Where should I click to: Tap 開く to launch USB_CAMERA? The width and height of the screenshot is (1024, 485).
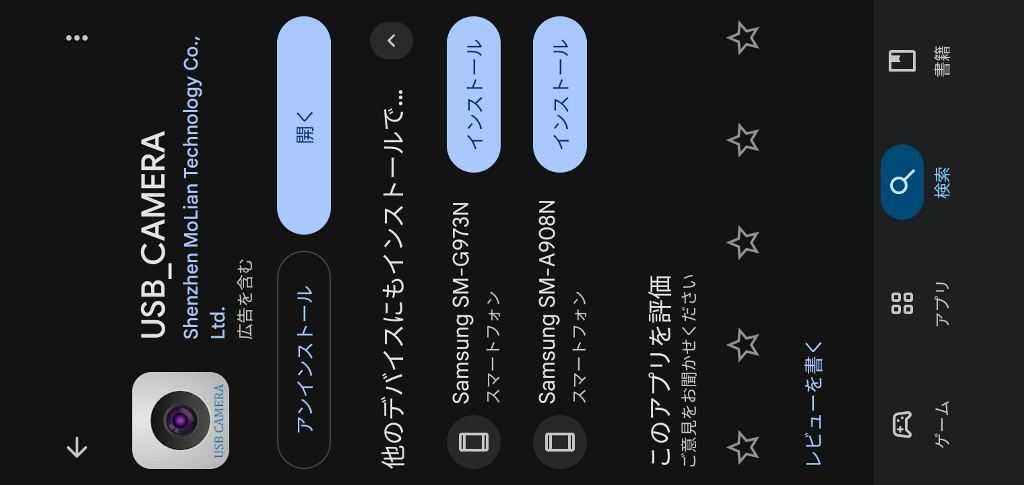click(304, 126)
